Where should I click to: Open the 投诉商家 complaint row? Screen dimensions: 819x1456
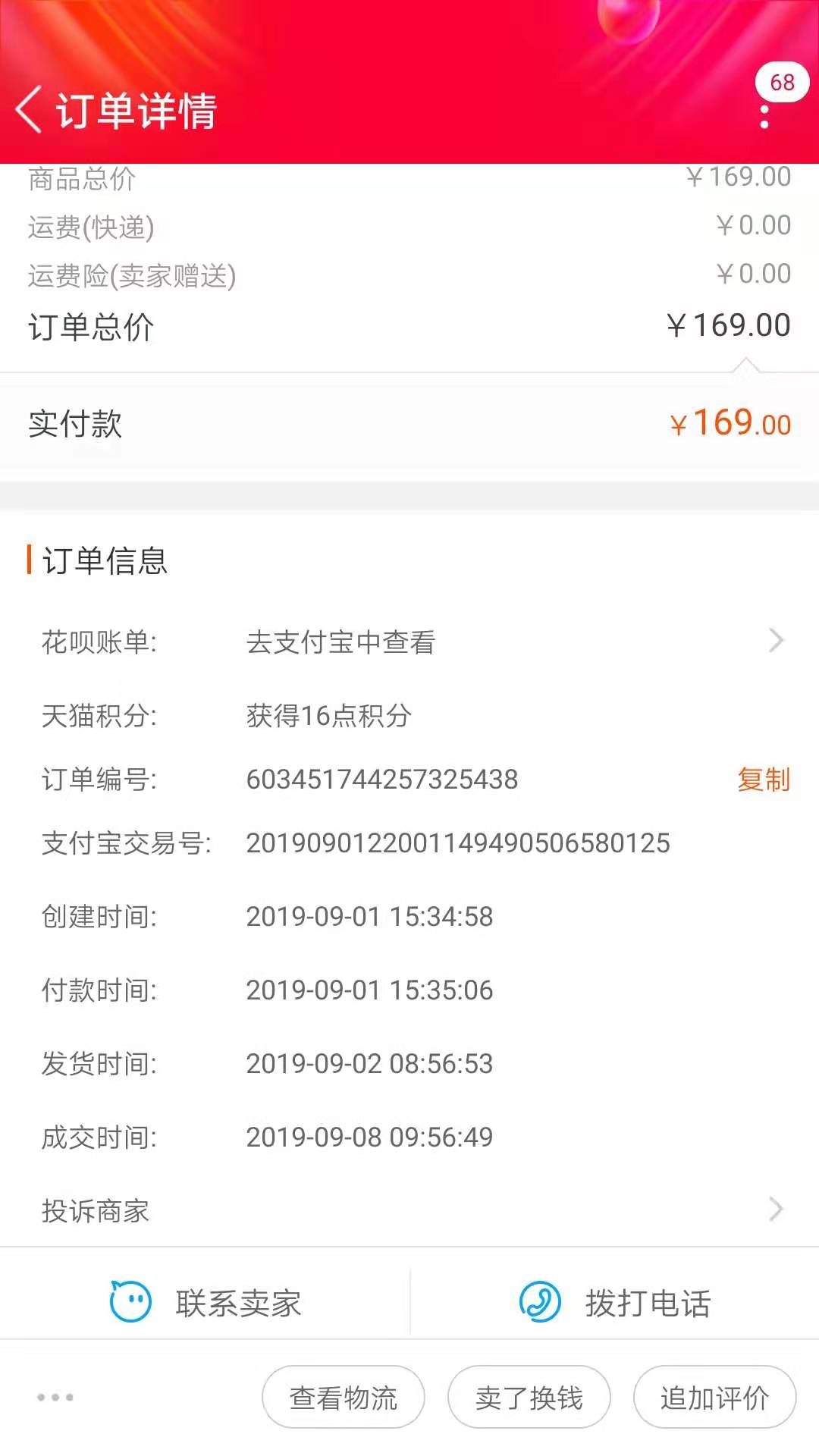(x=409, y=1210)
